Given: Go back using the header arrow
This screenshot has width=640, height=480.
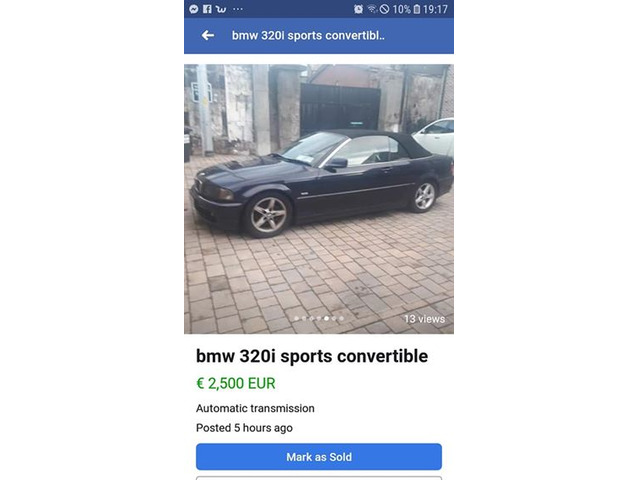Looking at the screenshot, I should [x=208, y=35].
